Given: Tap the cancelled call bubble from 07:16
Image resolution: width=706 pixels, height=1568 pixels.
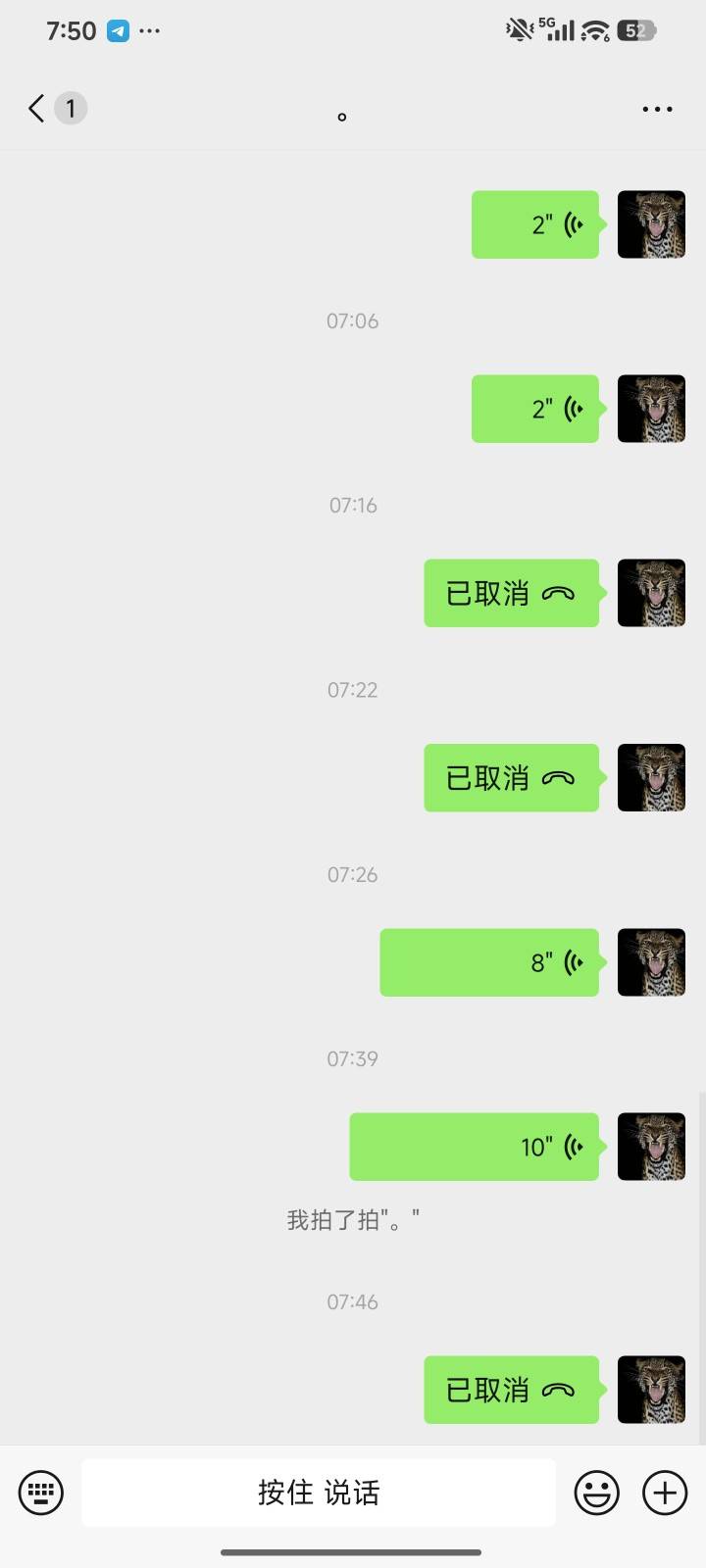Looking at the screenshot, I should [x=511, y=593].
